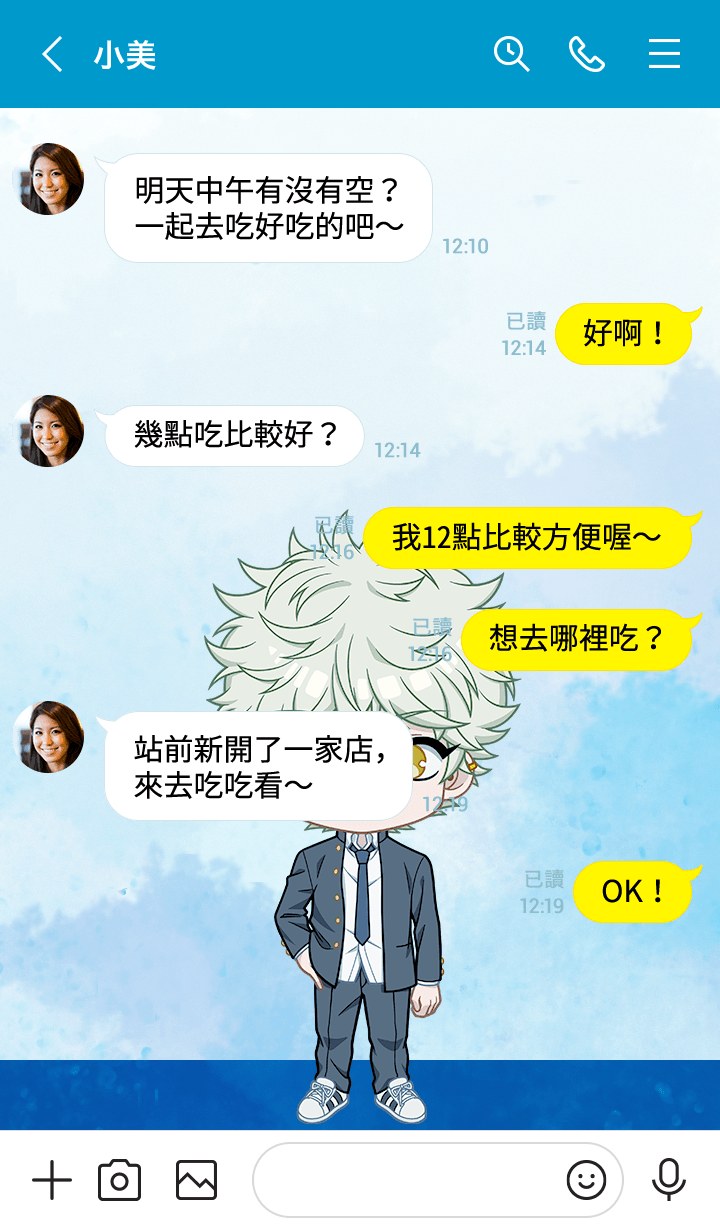Go back from the 小美 chat
This screenshot has height=1232, width=720.
(x=52, y=54)
